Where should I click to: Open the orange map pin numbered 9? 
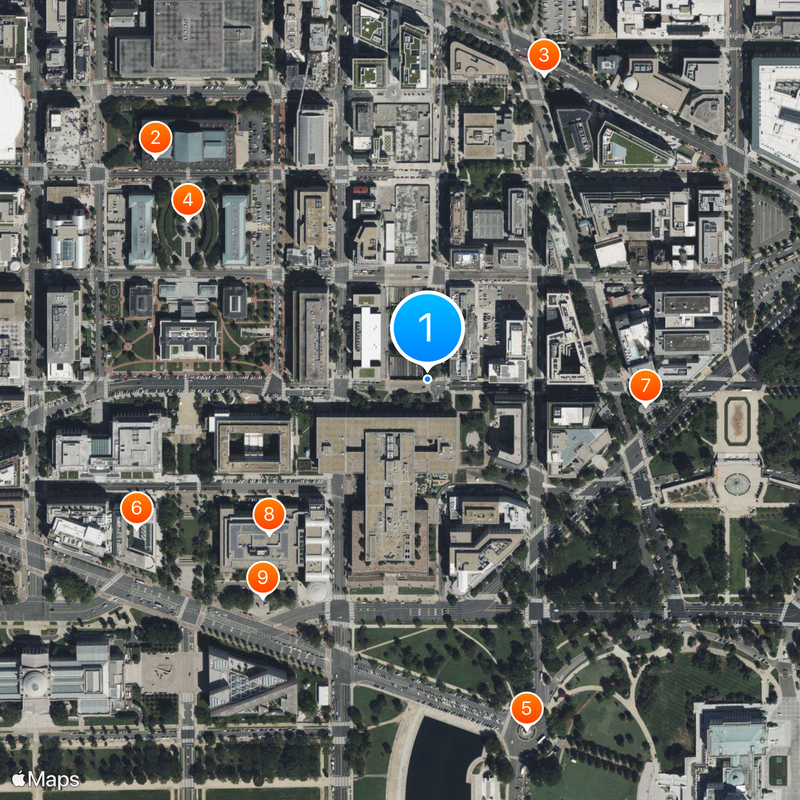pyautogui.click(x=262, y=576)
